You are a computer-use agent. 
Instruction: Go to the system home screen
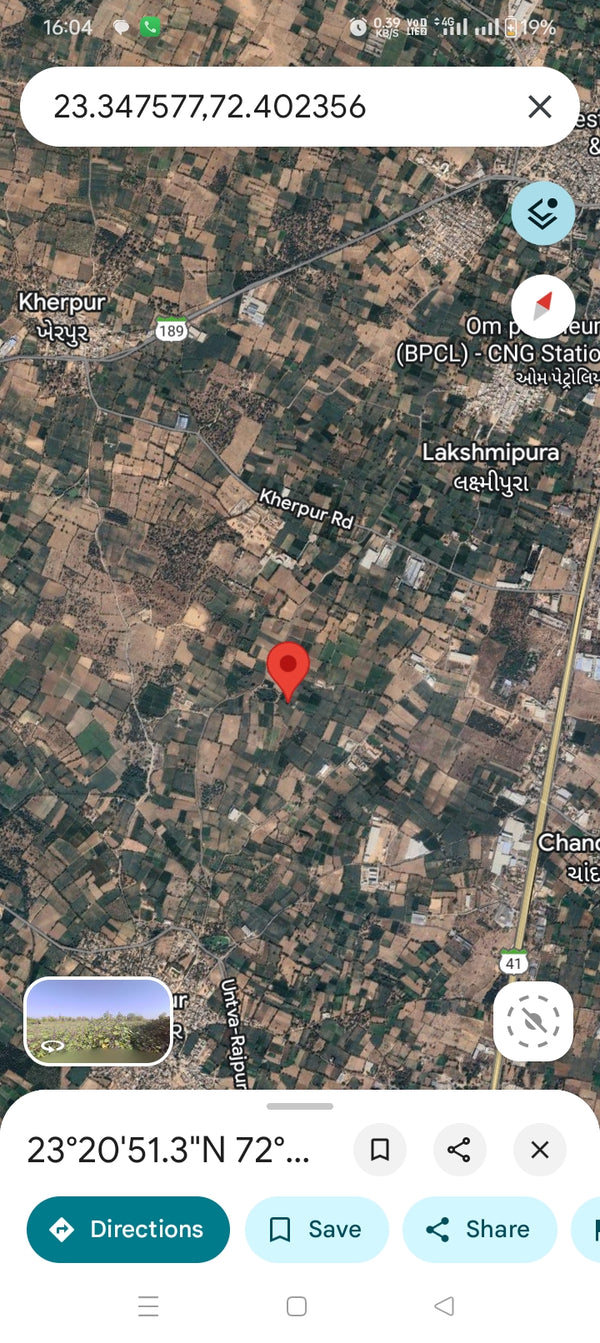click(296, 1306)
